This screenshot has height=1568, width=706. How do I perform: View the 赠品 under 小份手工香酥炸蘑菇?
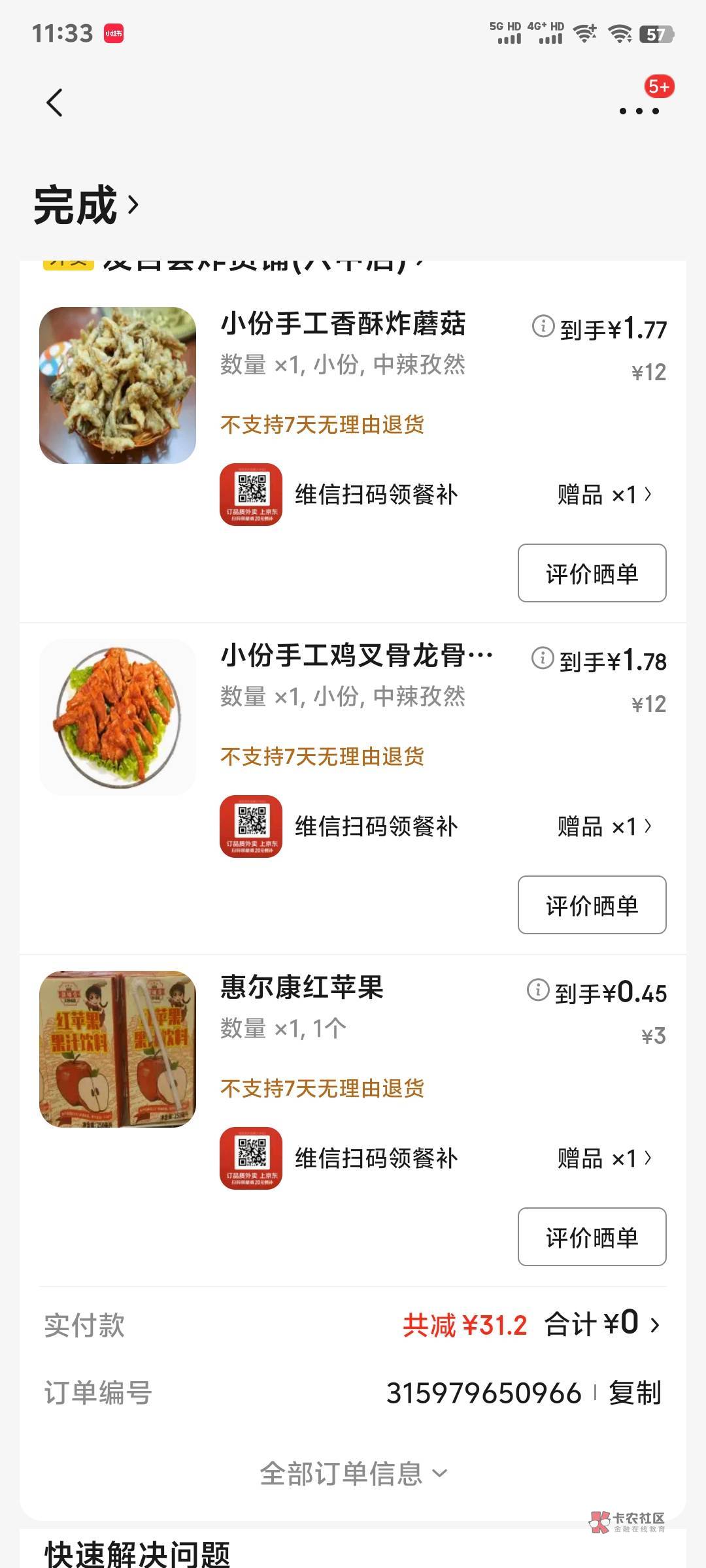tap(604, 495)
